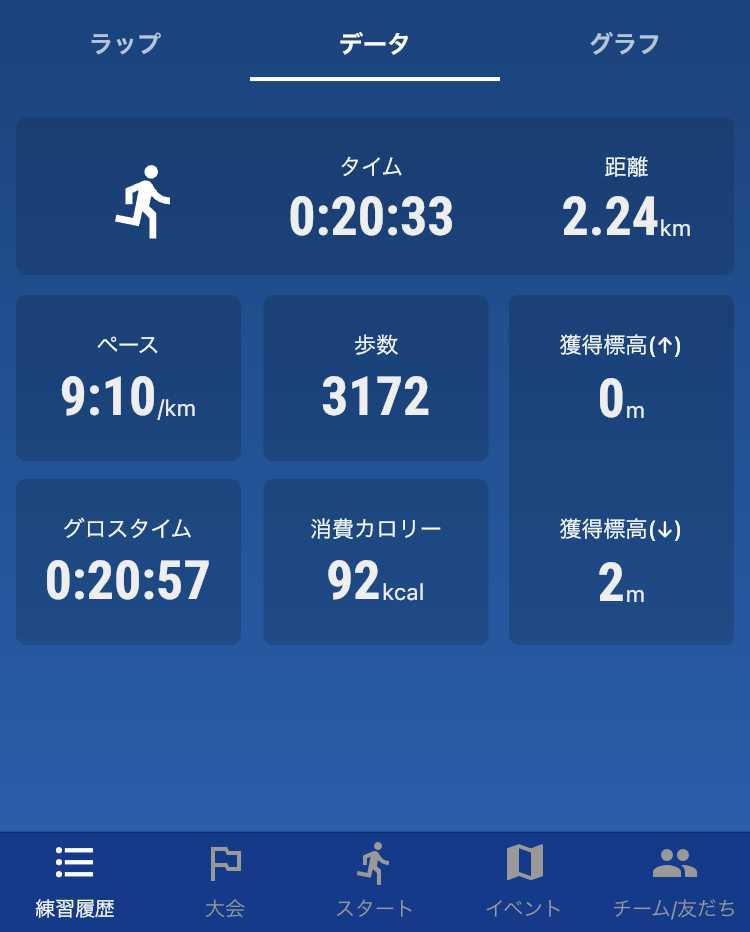
Task: Switch to the ラップ tab
Action: click(125, 44)
